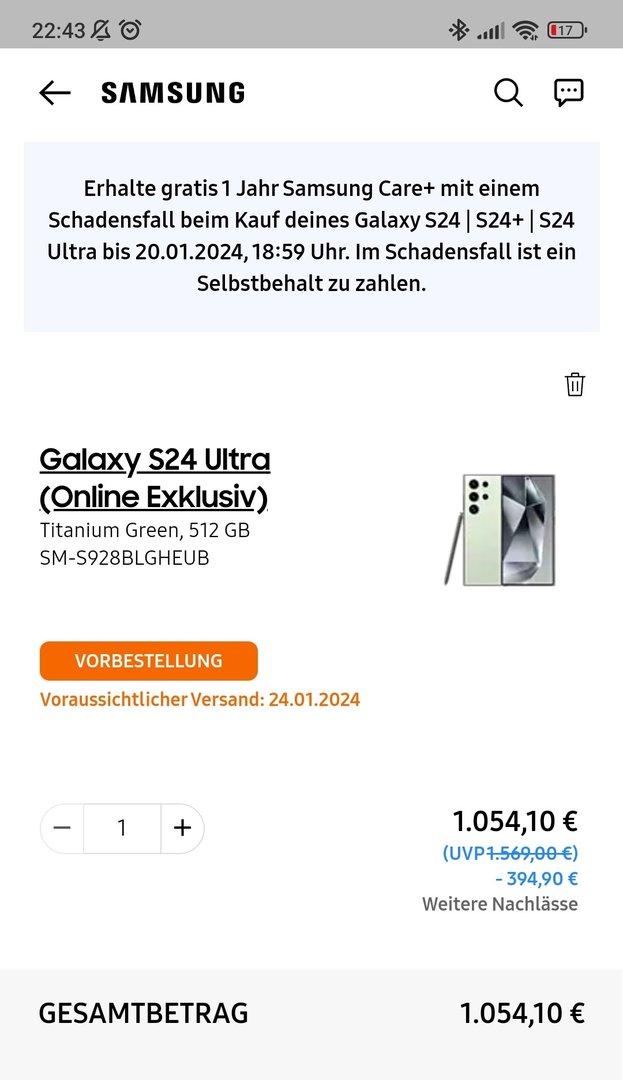Open the chat support icon
Screen dimensions: 623x1080
pos(569,93)
